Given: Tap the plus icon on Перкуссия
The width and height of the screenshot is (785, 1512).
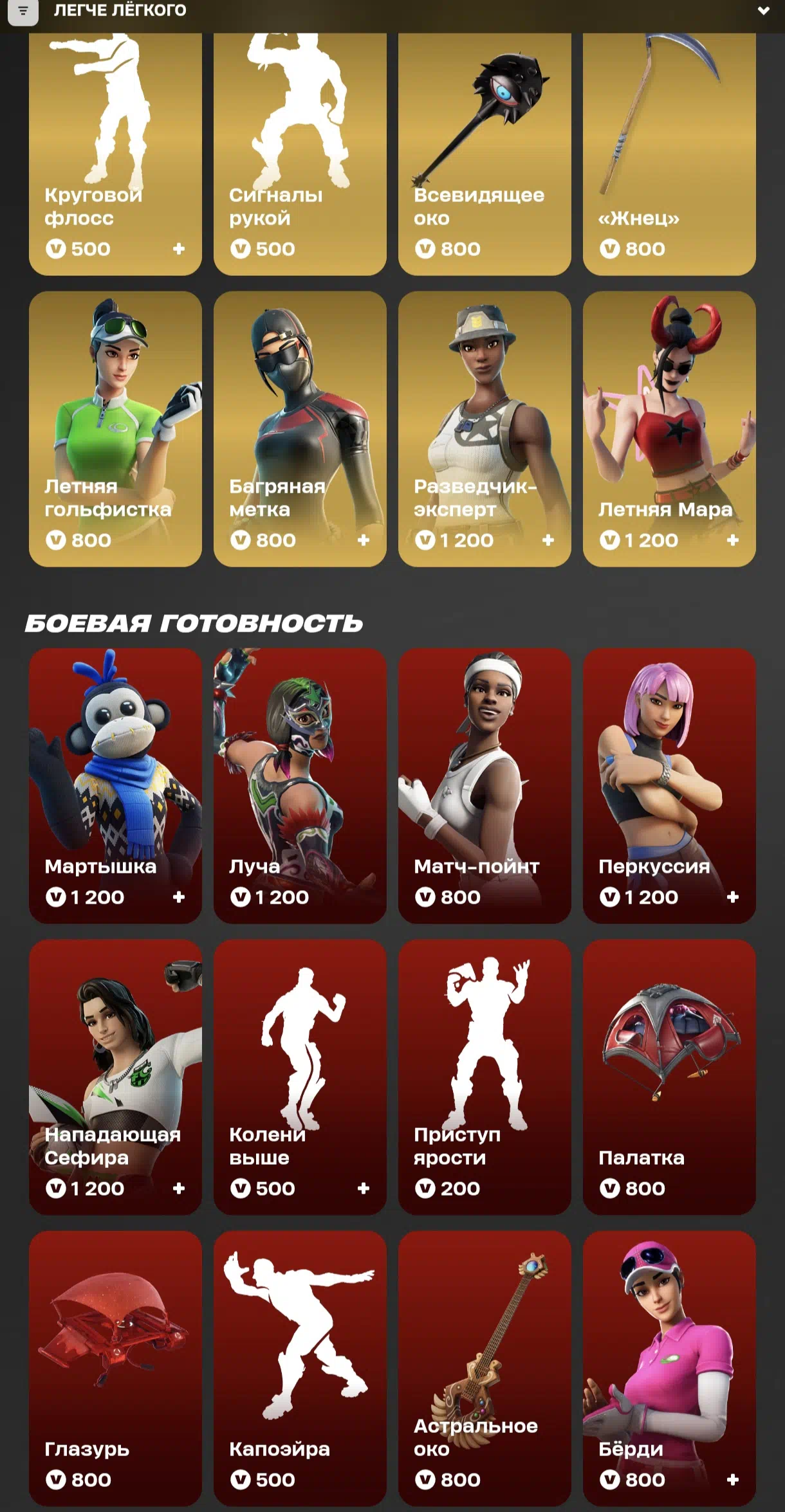Looking at the screenshot, I should coord(733,897).
